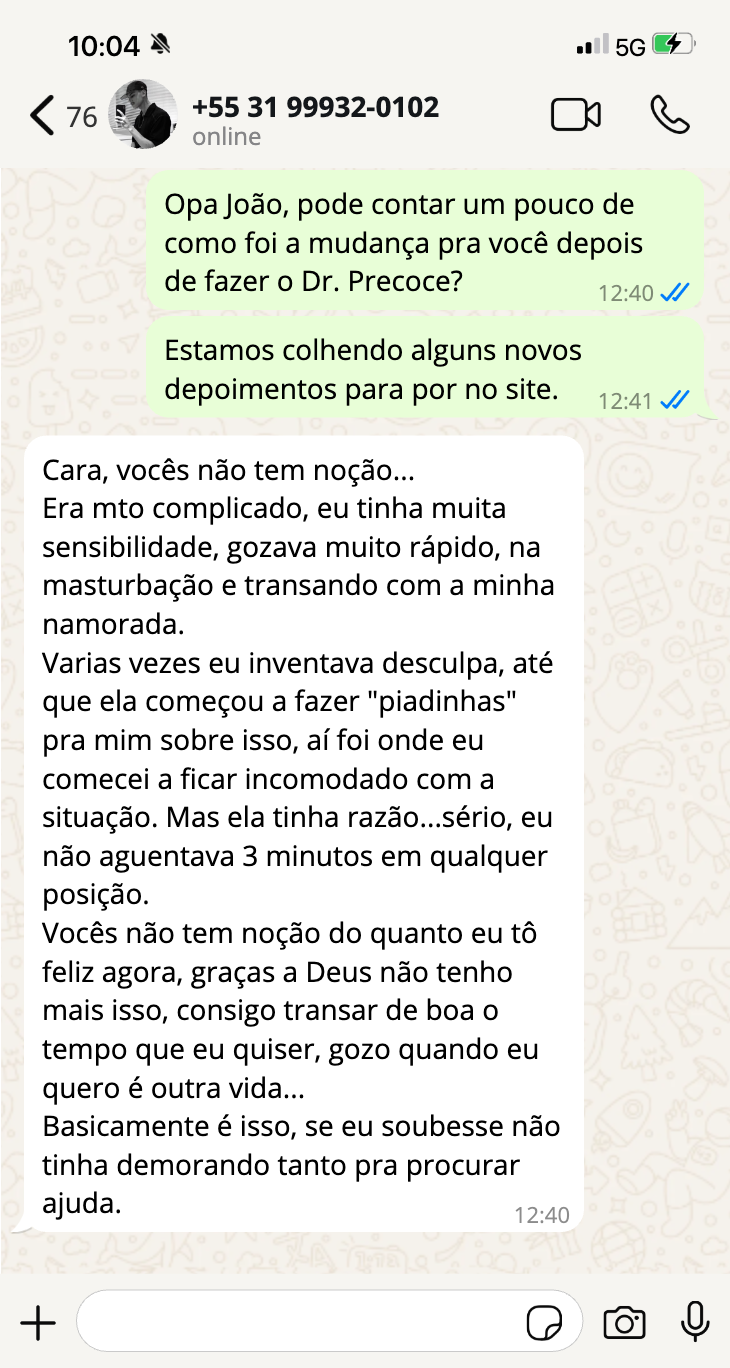Record a voice message
The image size is (730, 1368).
694,1322
